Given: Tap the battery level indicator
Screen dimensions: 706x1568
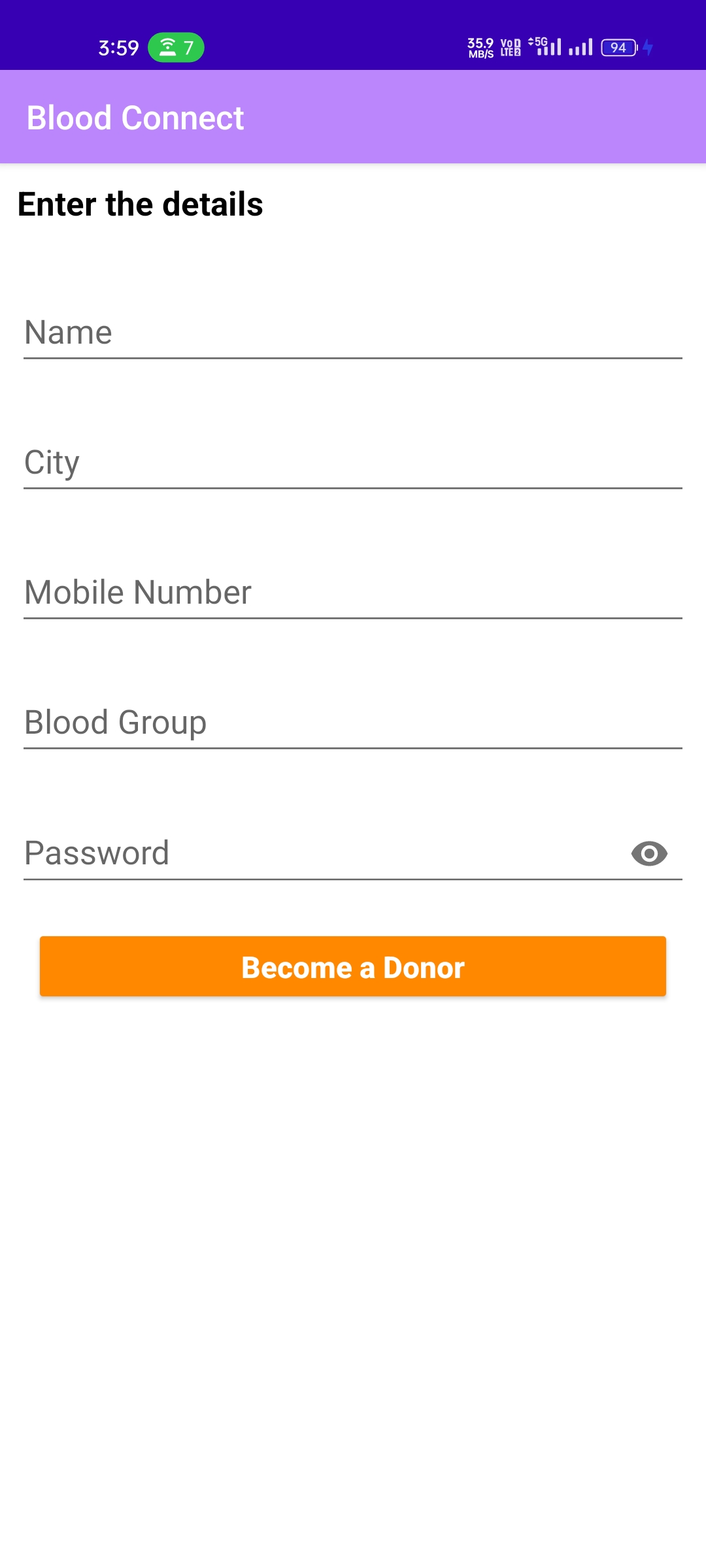Looking at the screenshot, I should pyautogui.click(x=617, y=48).
